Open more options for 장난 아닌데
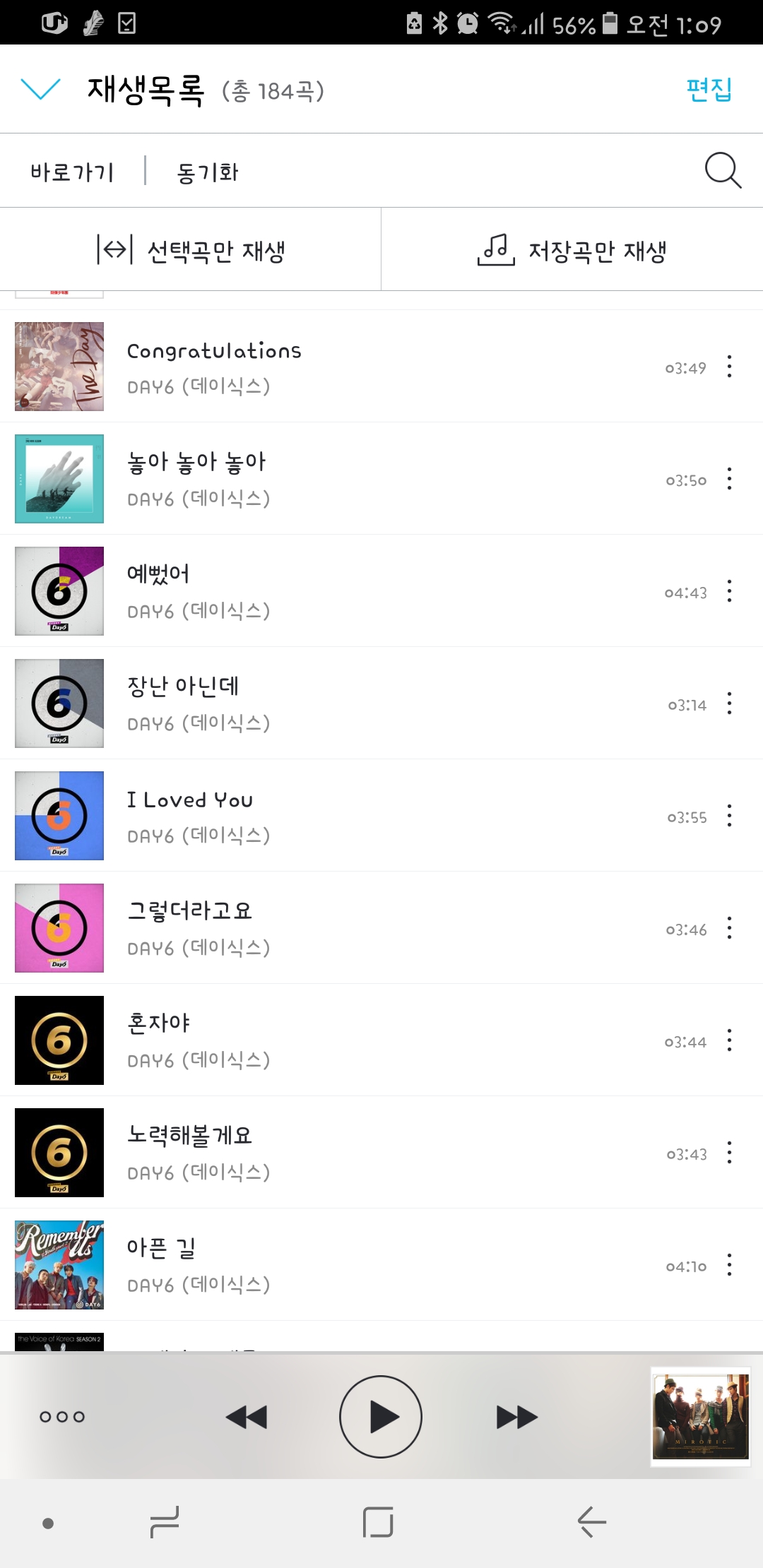 [729, 703]
